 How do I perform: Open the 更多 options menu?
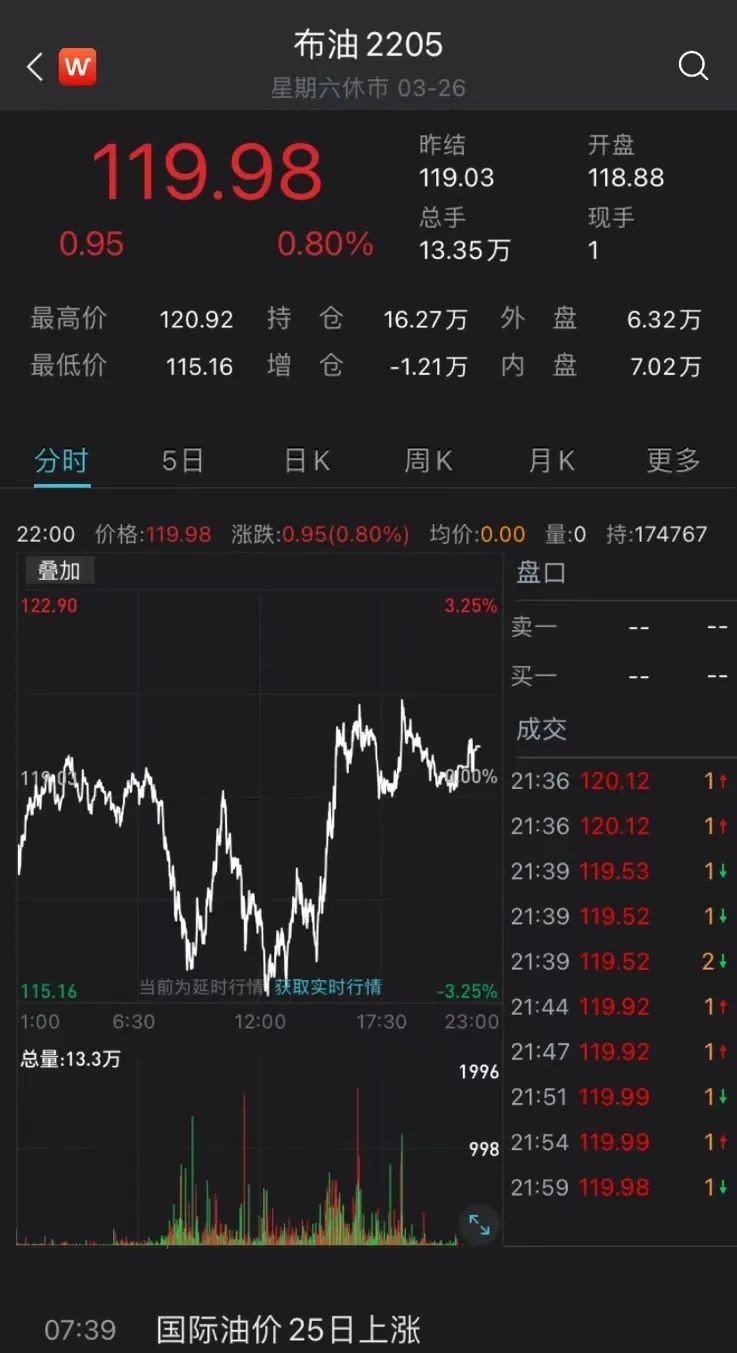click(673, 460)
